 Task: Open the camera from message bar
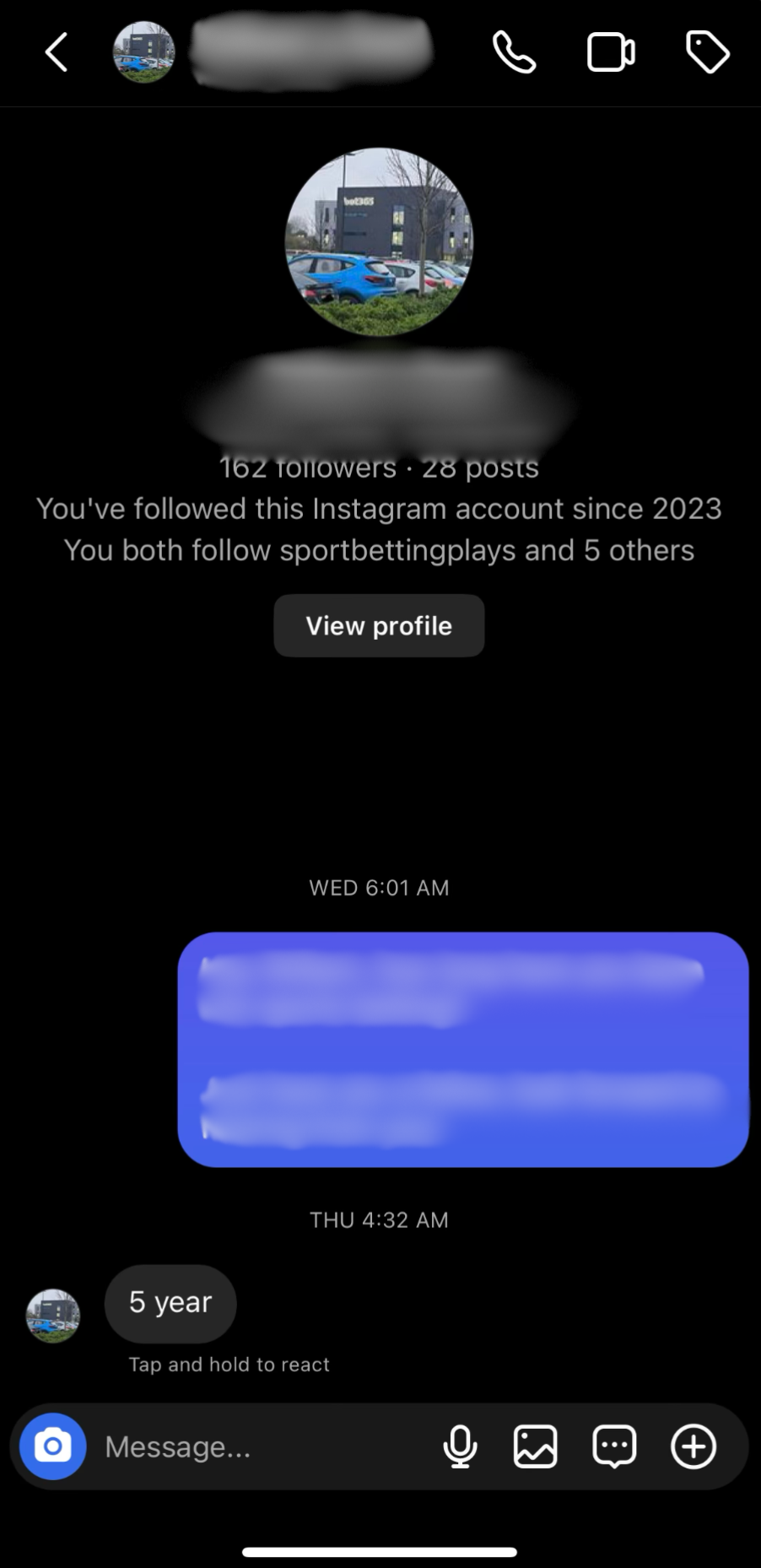tap(53, 1446)
